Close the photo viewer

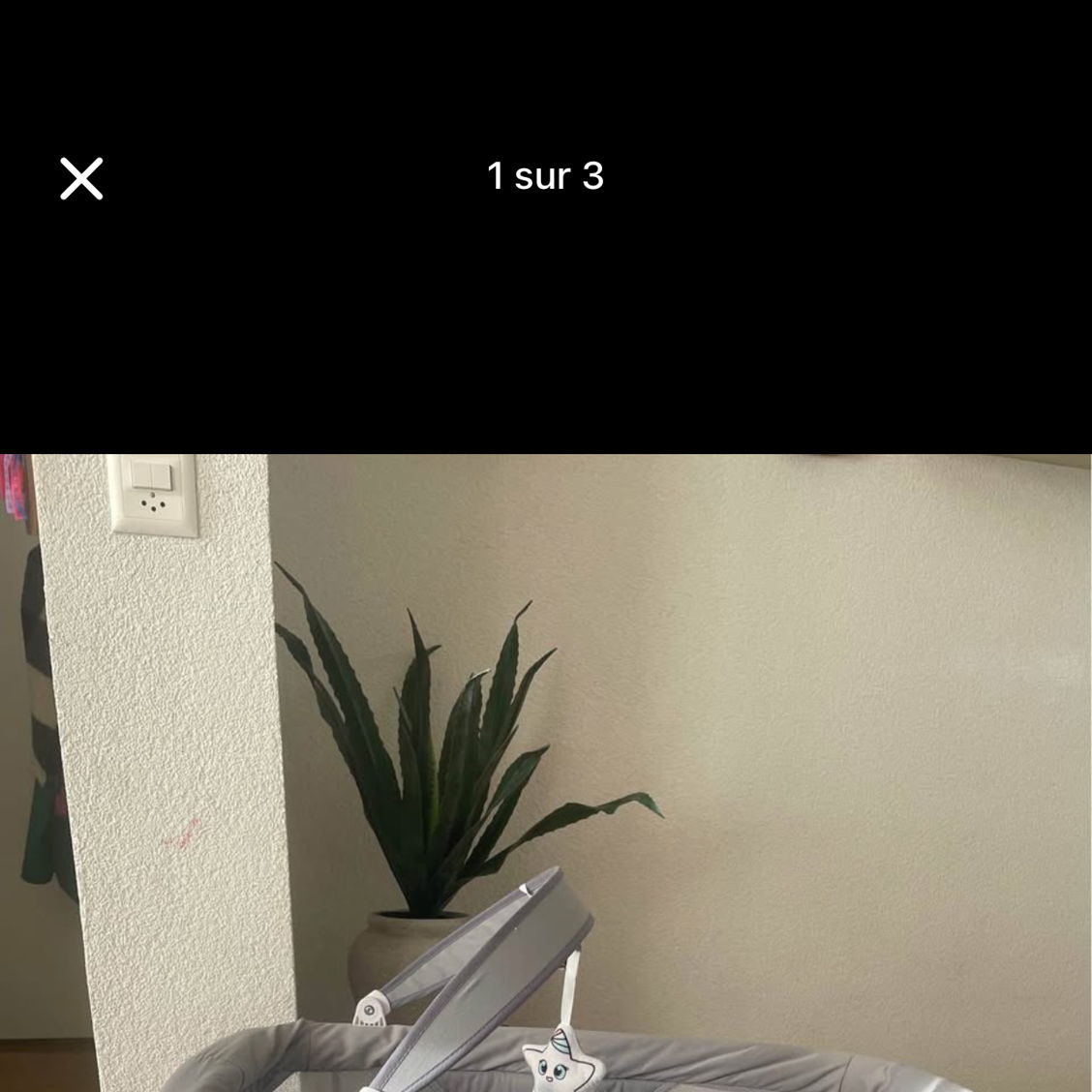pyautogui.click(x=81, y=179)
